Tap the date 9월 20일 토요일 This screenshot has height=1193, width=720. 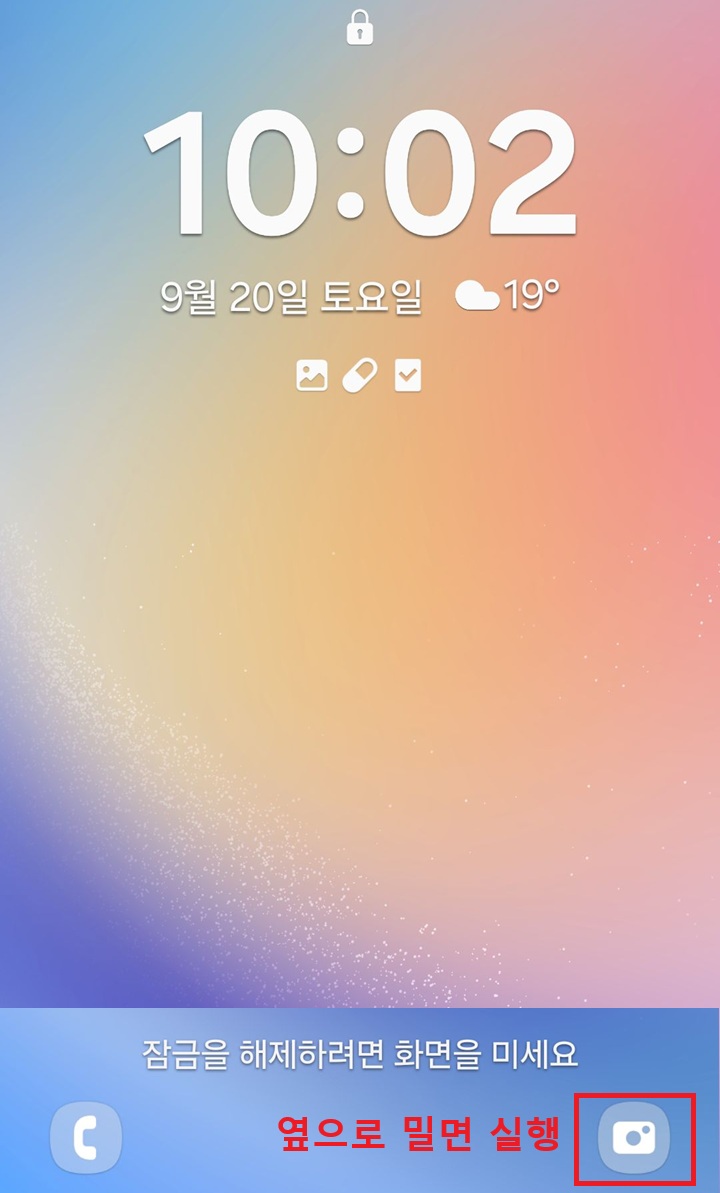(295, 295)
